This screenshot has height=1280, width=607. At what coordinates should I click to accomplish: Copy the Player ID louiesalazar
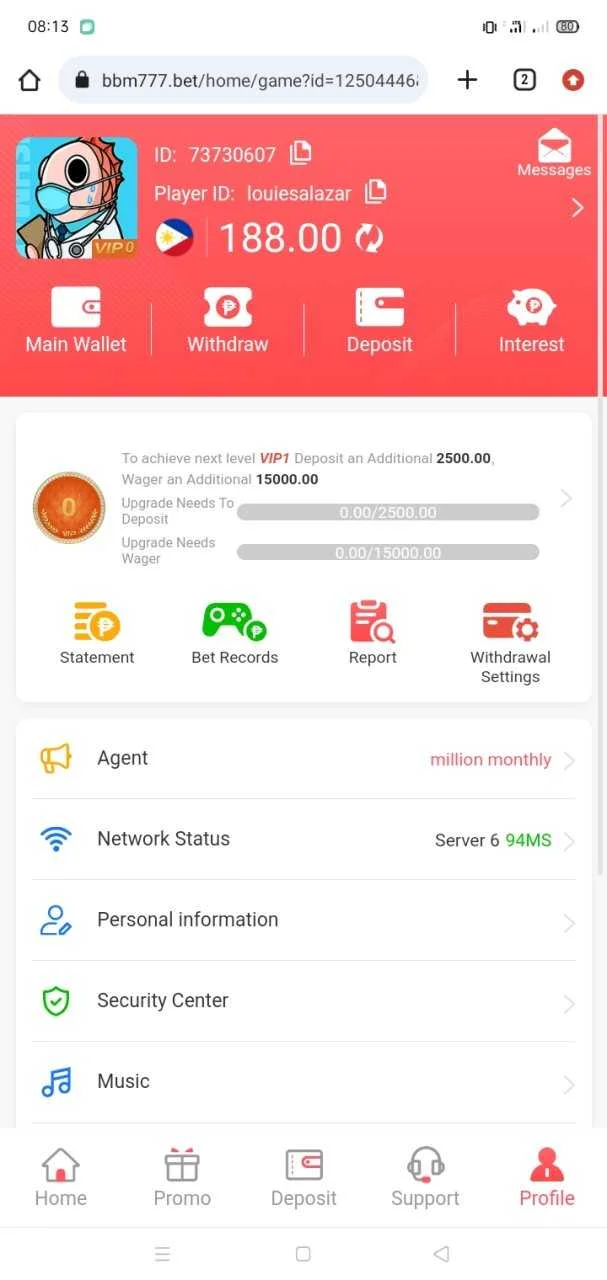click(376, 190)
